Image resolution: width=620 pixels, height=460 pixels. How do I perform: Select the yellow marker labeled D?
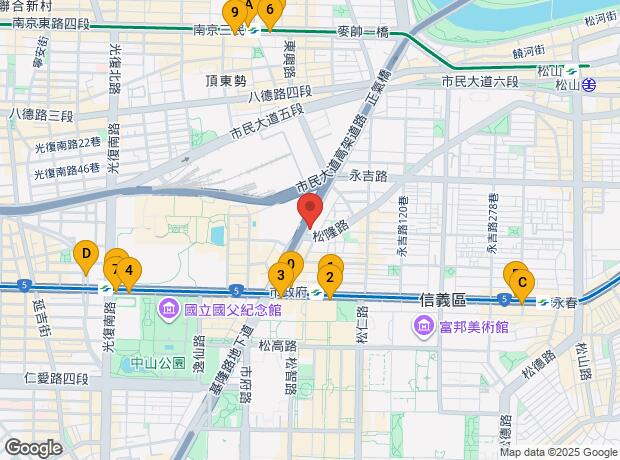tap(86, 255)
